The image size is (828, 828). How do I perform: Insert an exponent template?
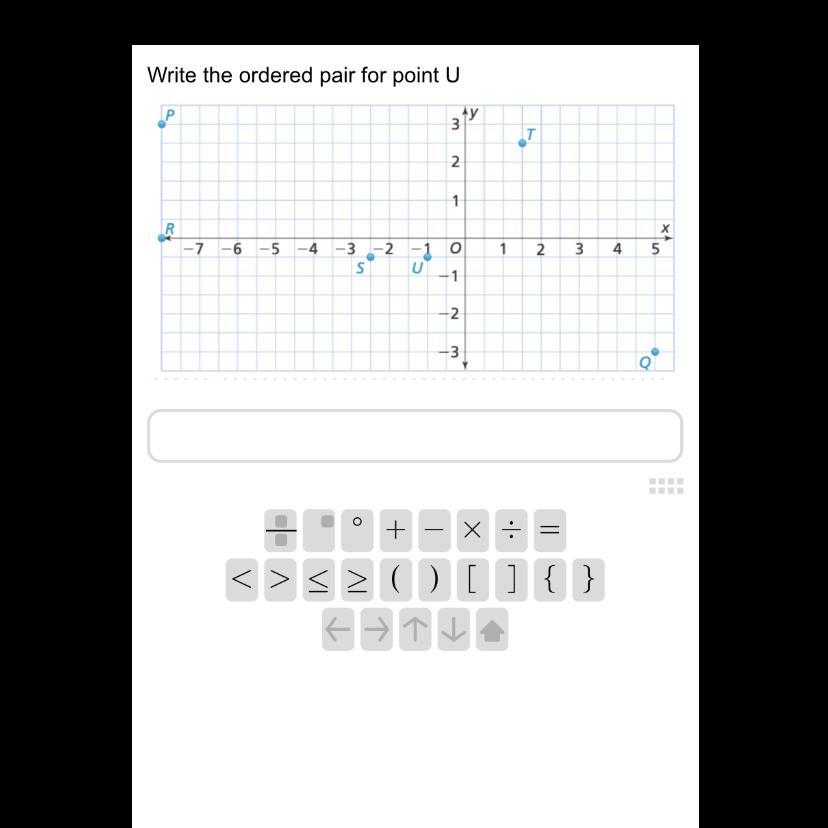(319, 530)
